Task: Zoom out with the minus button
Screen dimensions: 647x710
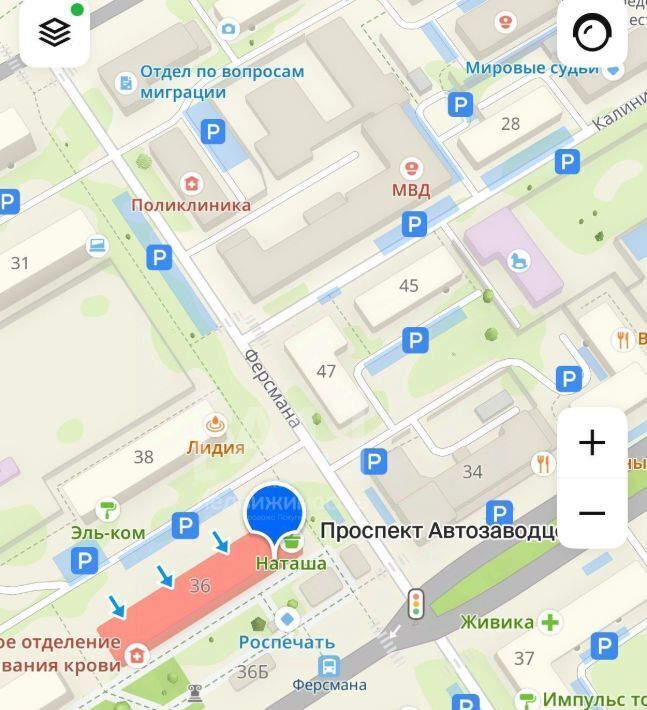Action: pos(592,513)
